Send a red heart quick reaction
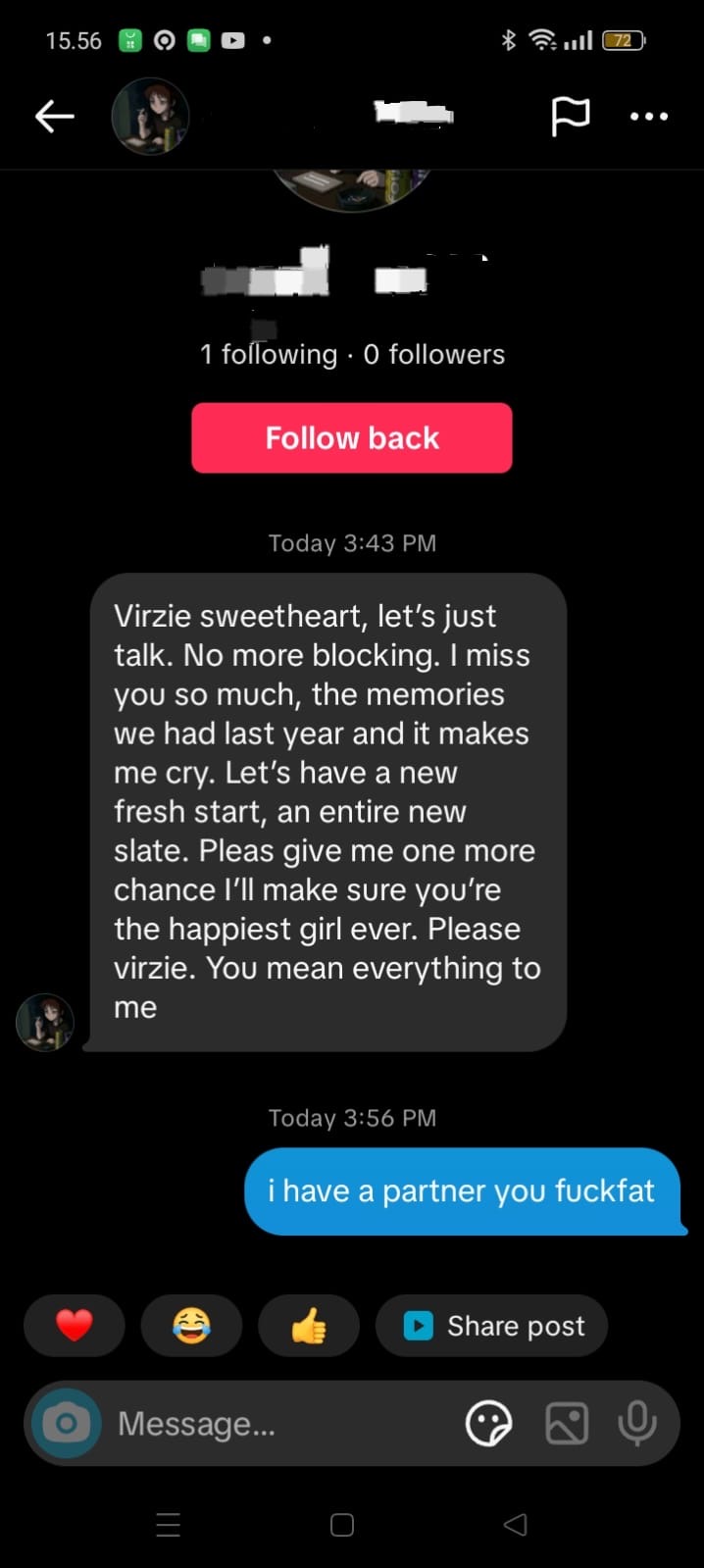704x1568 pixels. (x=75, y=1326)
